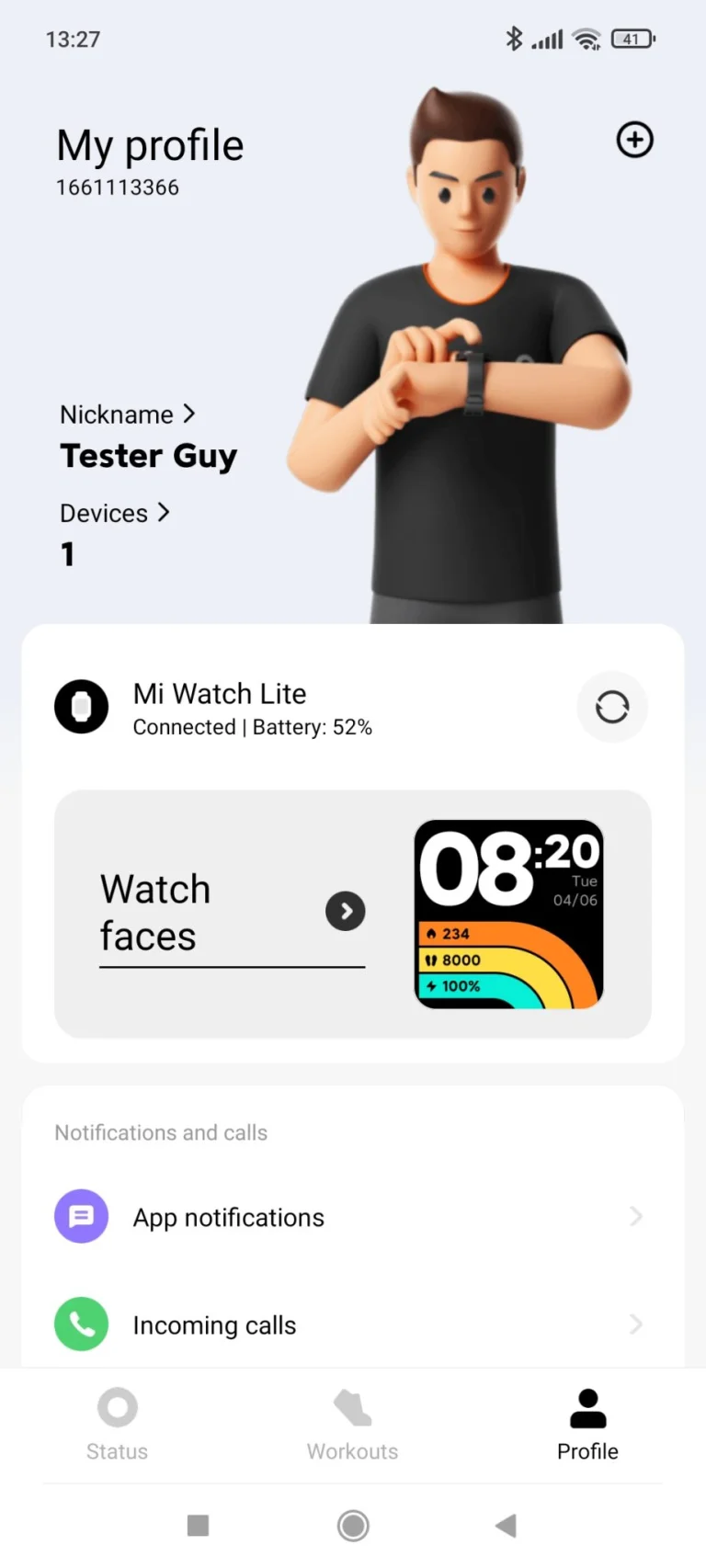Select the Workouts shoe icon
Screen dimensions: 706x1568
pos(352,1407)
